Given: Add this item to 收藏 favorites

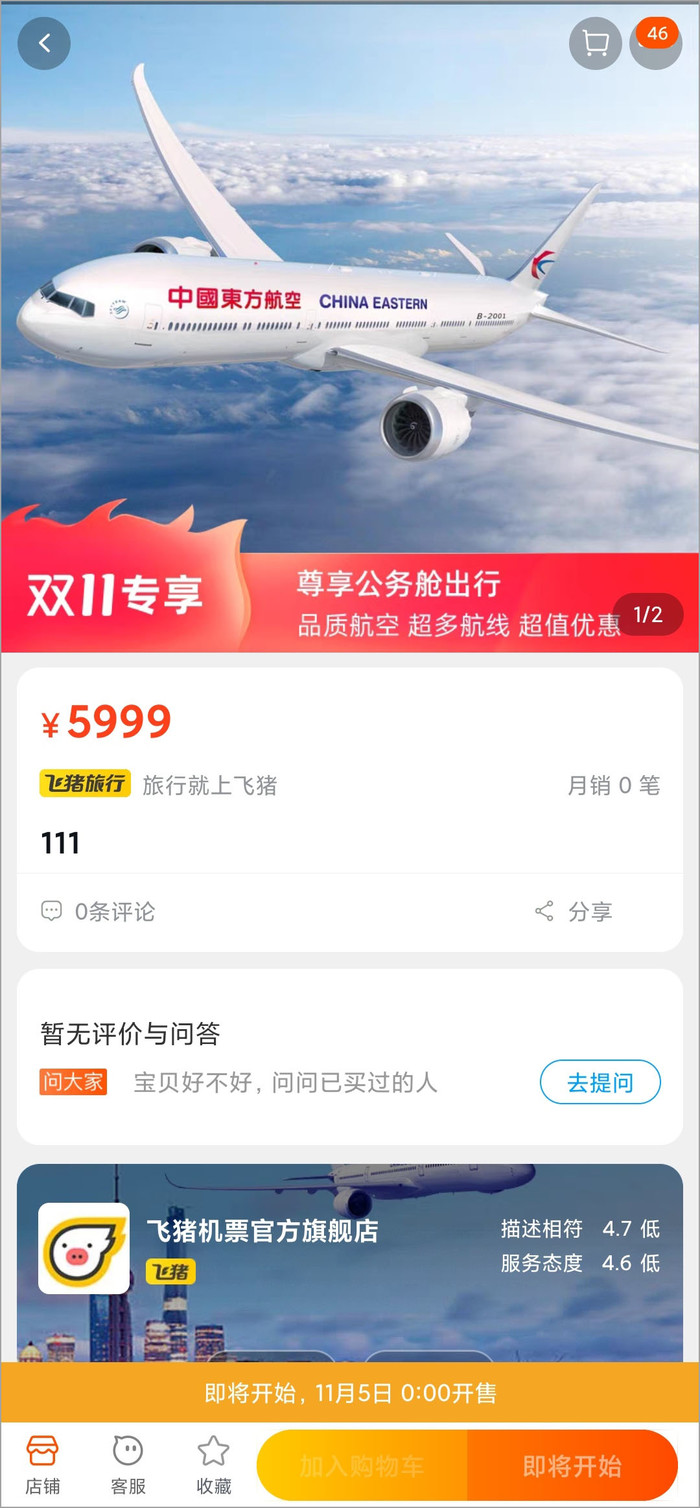Looking at the screenshot, I should point(212,1465).
